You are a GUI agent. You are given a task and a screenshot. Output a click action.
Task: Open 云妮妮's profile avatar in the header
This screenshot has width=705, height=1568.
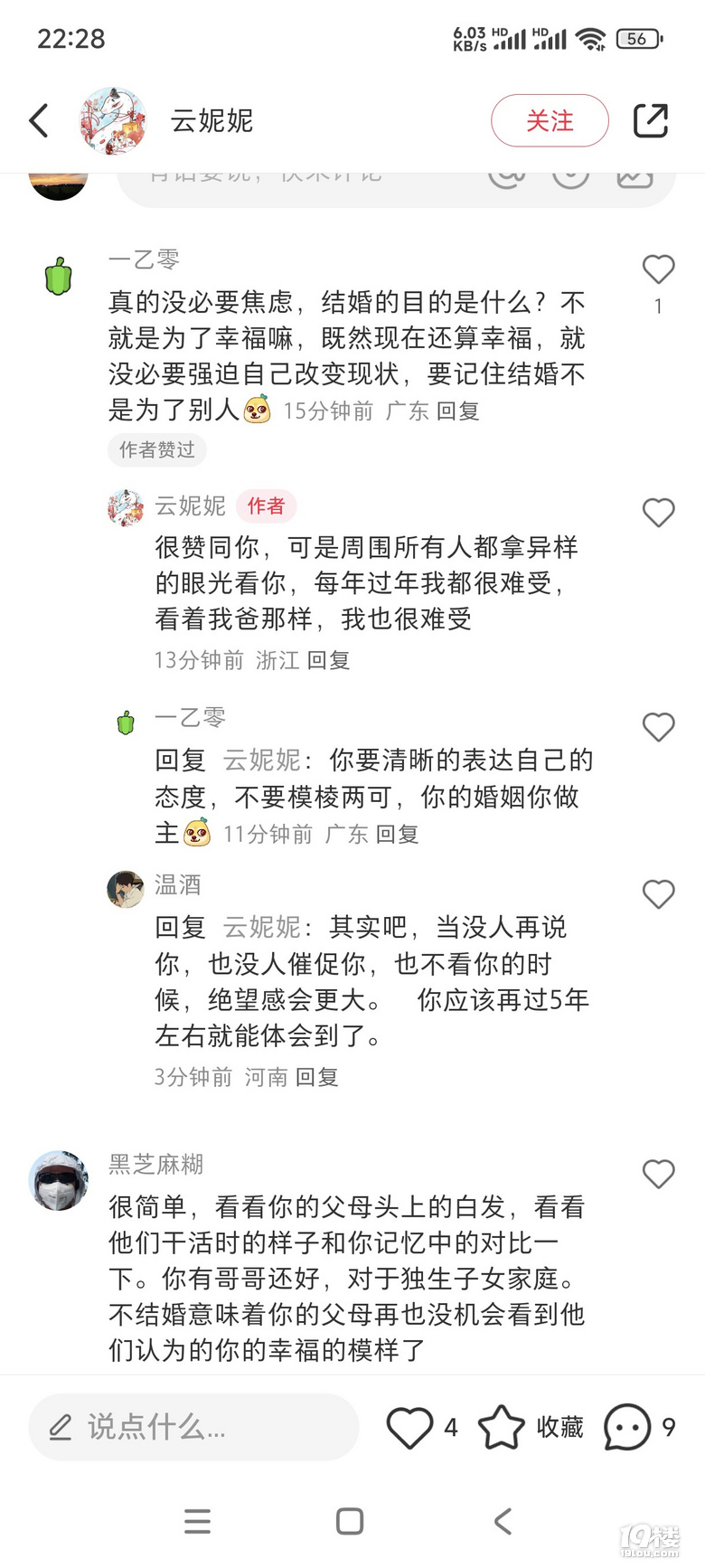(x=113, y=120)
